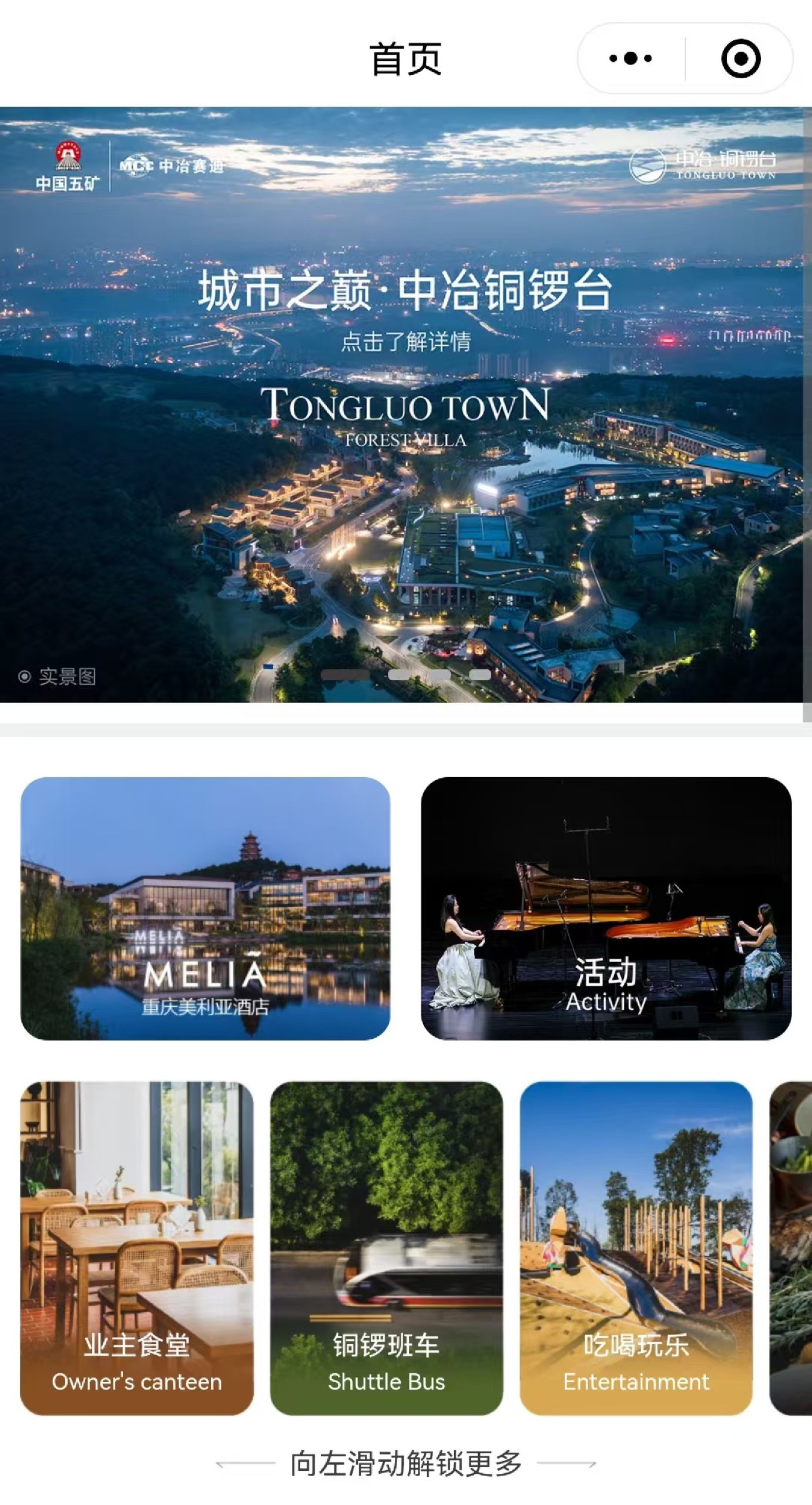Open the Entertainment card

[636, 1249]
